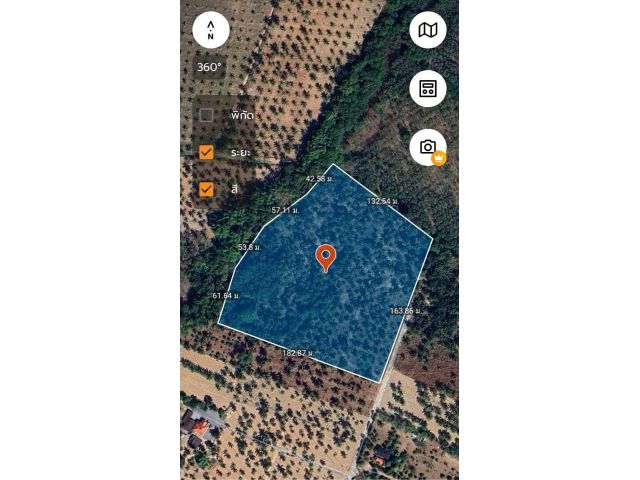Uncheck the ระยะ distance checkbox
Image resolution: width=640 pixels, height=480 pixels.
(206, 152)
